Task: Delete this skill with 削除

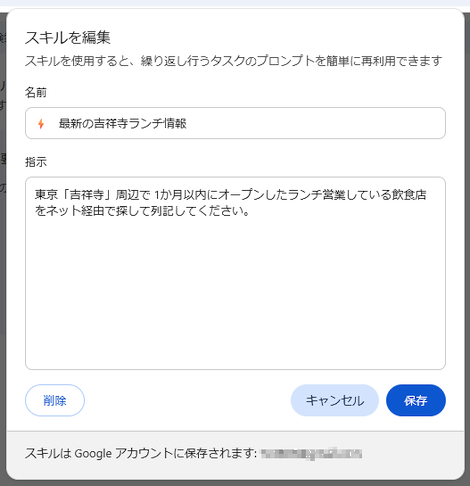Action: tap(55, 400)
